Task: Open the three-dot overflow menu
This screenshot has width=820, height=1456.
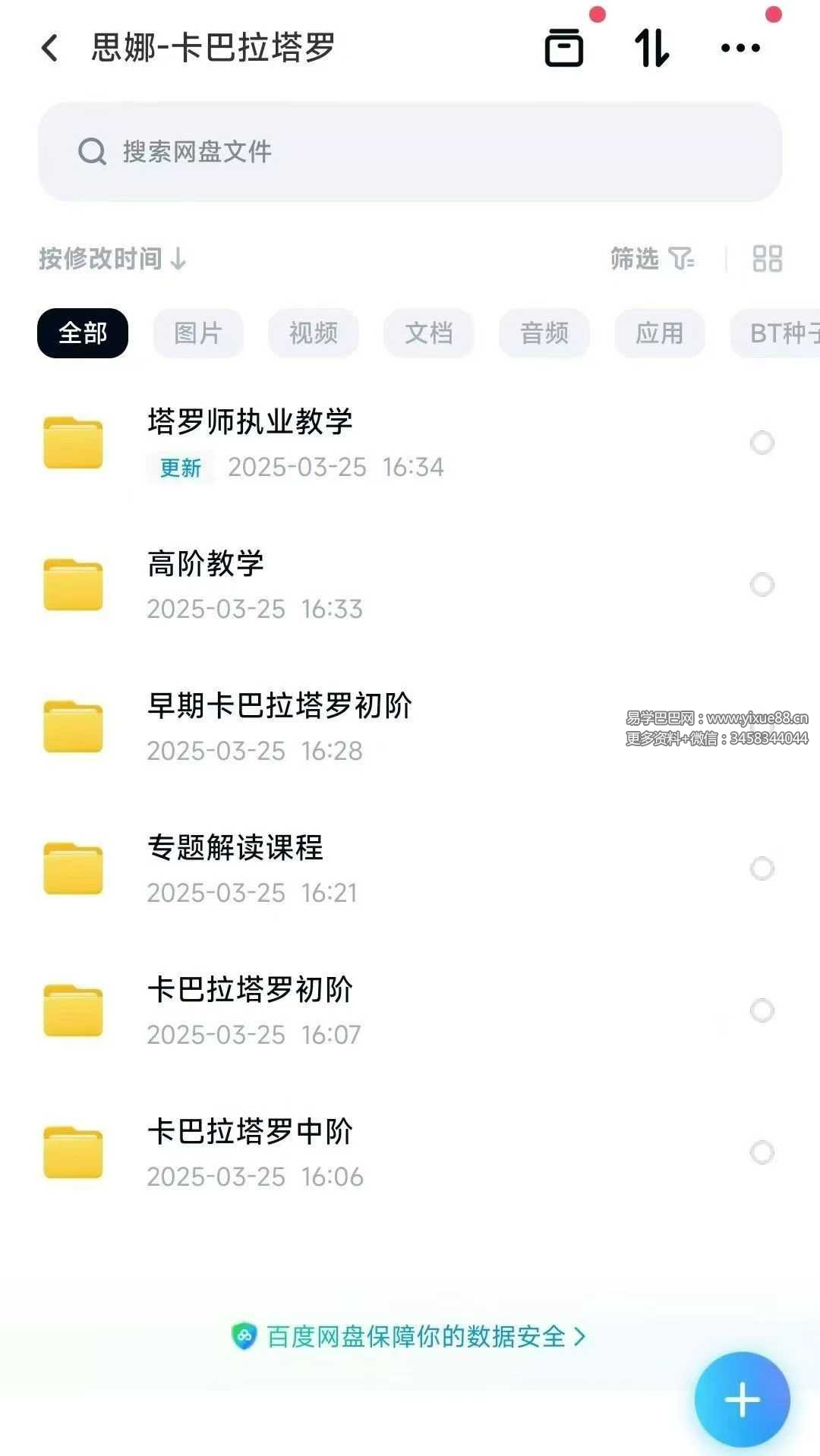Action: (x=740, y=48)
